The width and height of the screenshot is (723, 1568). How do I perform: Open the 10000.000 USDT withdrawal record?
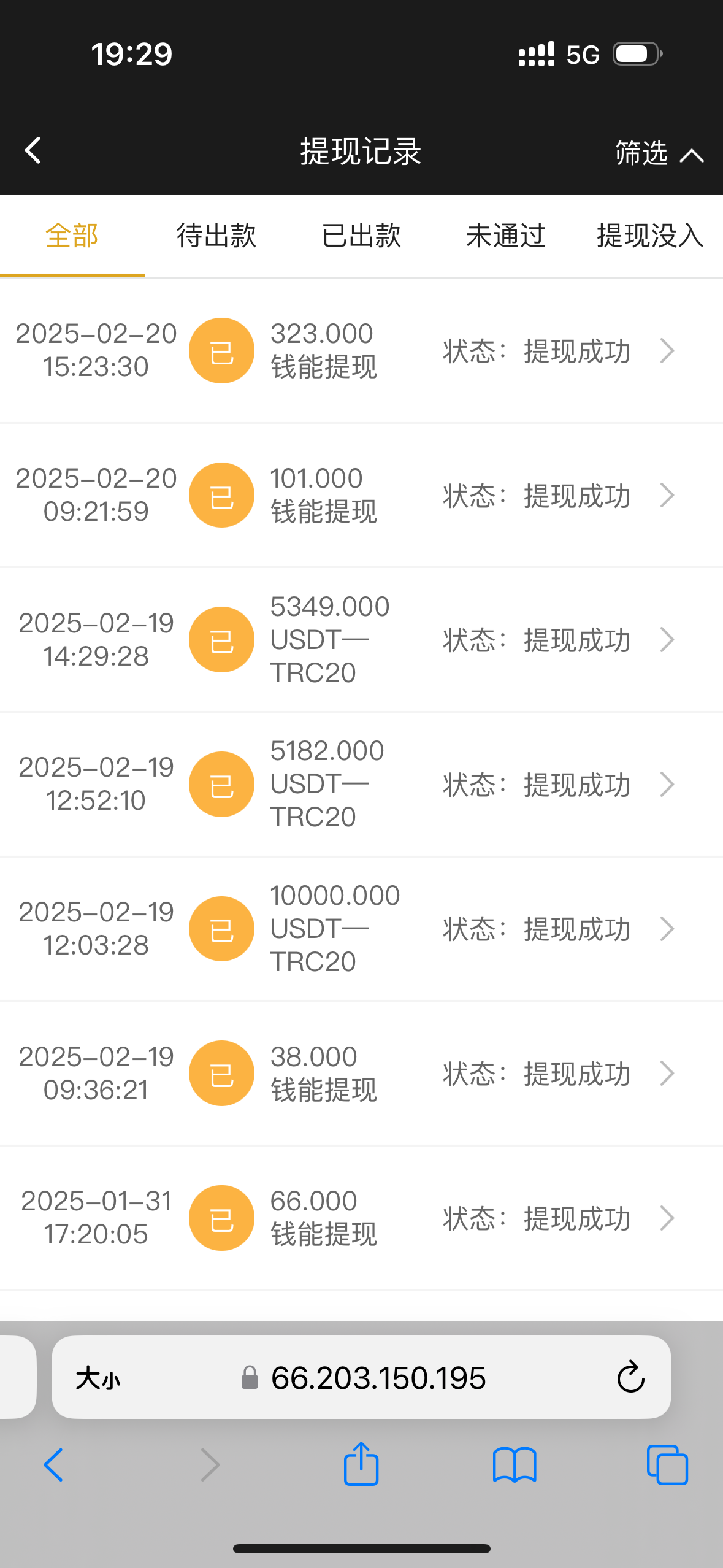pyautogui.click(x=361, y=929)
